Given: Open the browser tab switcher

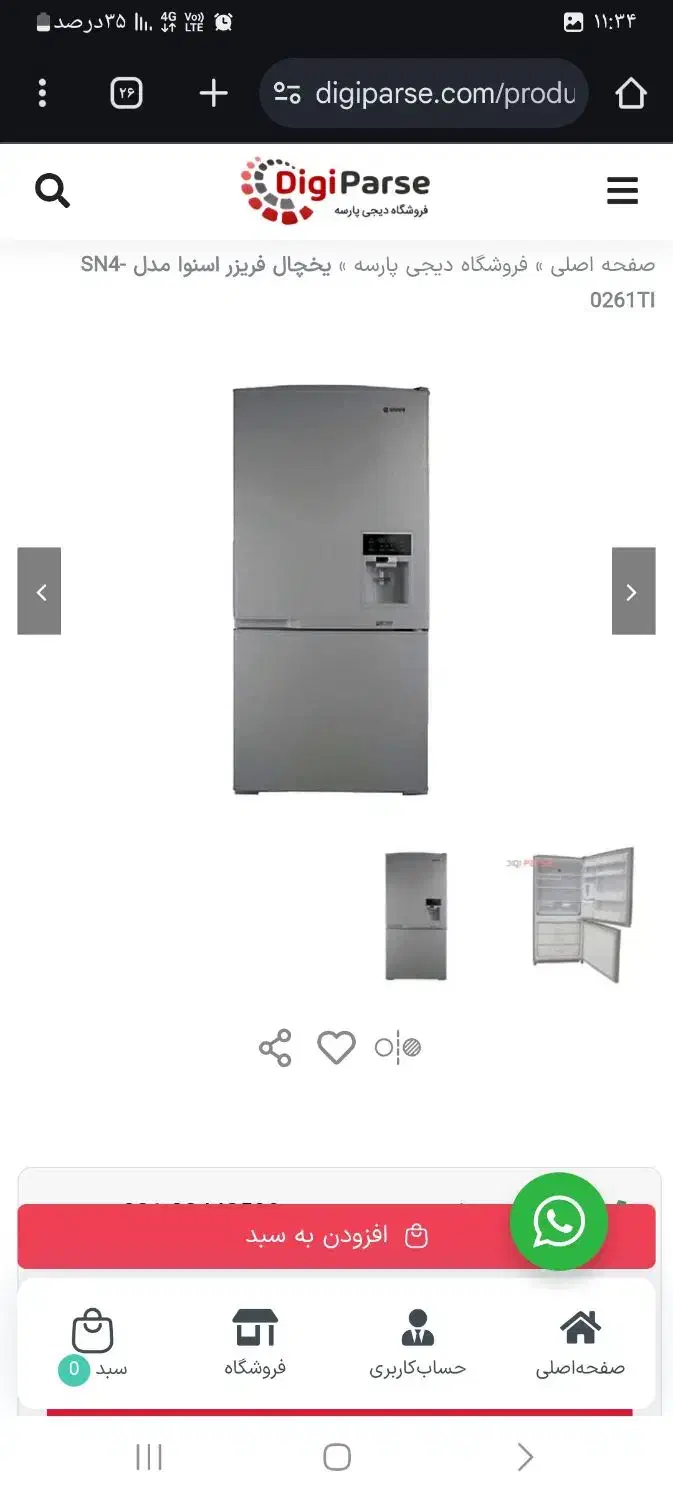Looking at the screenshot, I should tap(126, 94).
